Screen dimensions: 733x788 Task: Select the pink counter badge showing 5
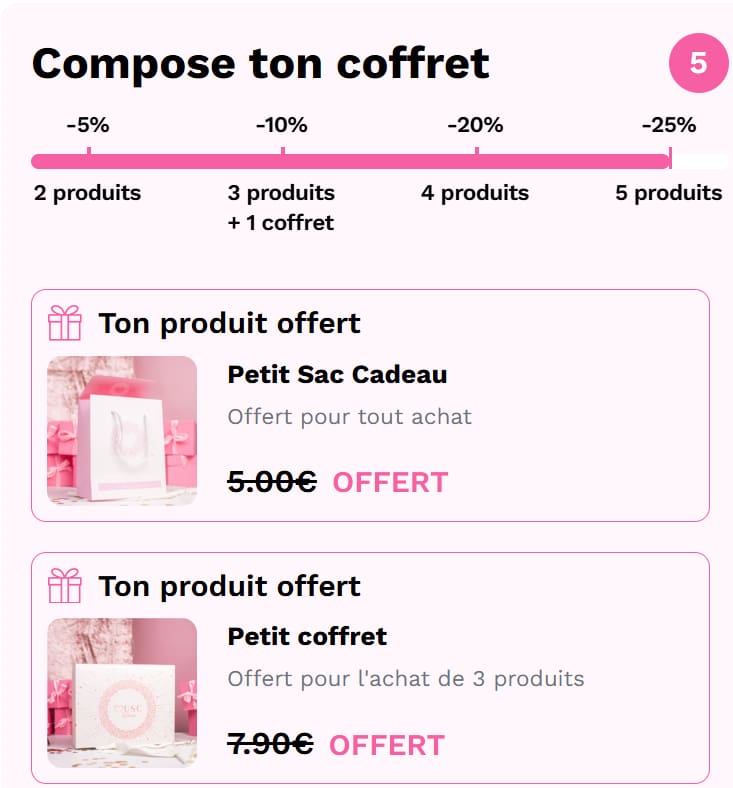click(697, 62)
